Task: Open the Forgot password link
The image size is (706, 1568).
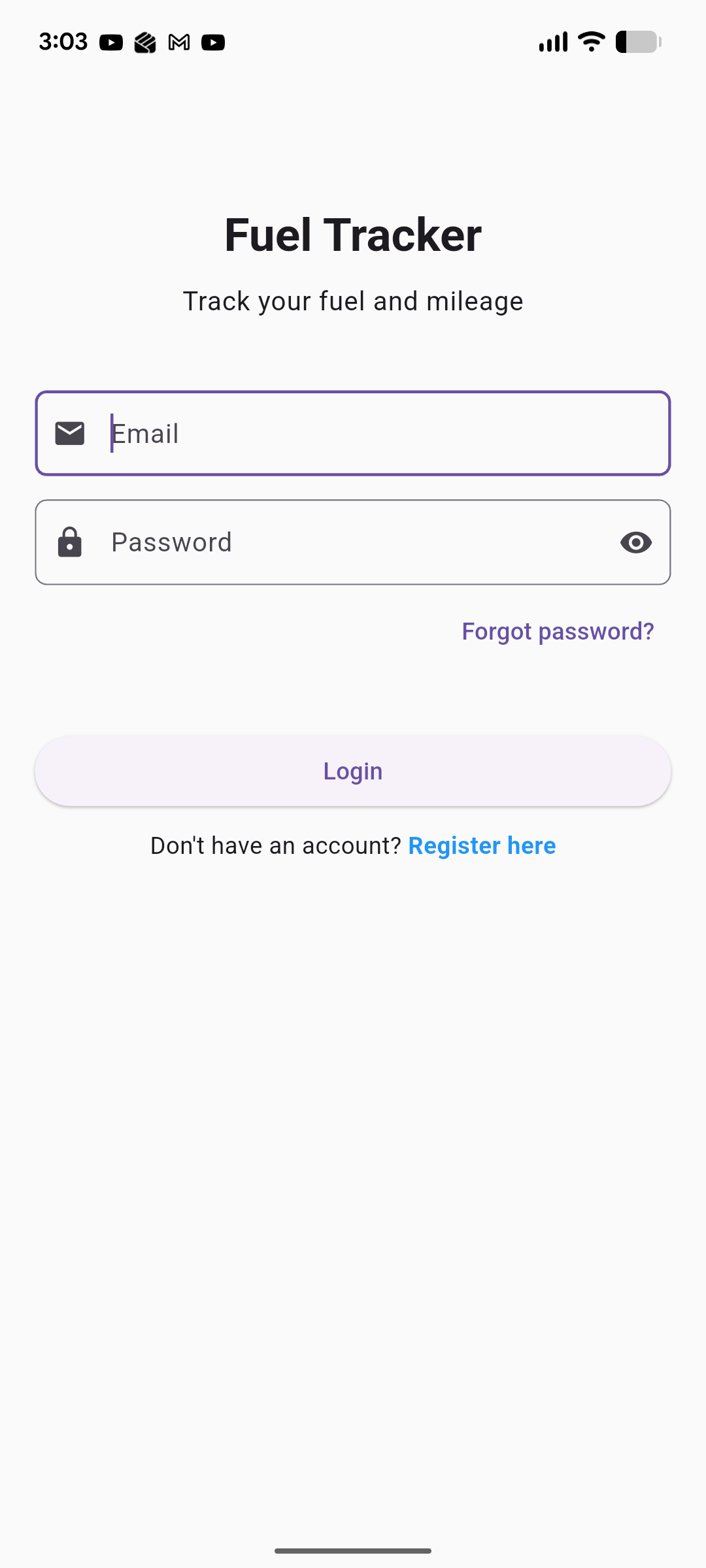Action: pyautogui.click(x=558, y=630)
